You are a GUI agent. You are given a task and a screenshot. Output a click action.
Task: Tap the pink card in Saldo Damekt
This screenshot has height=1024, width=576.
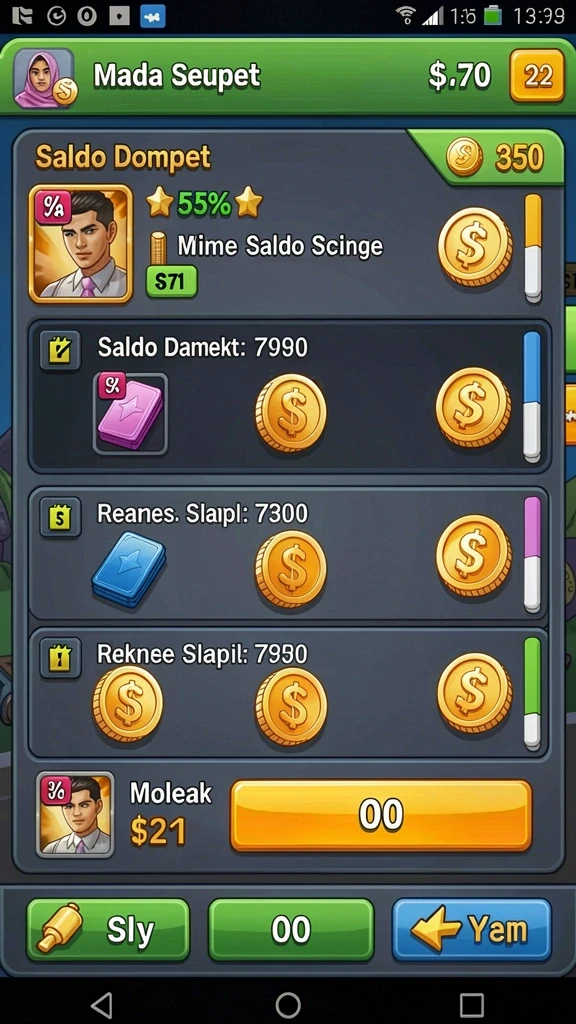131,414
